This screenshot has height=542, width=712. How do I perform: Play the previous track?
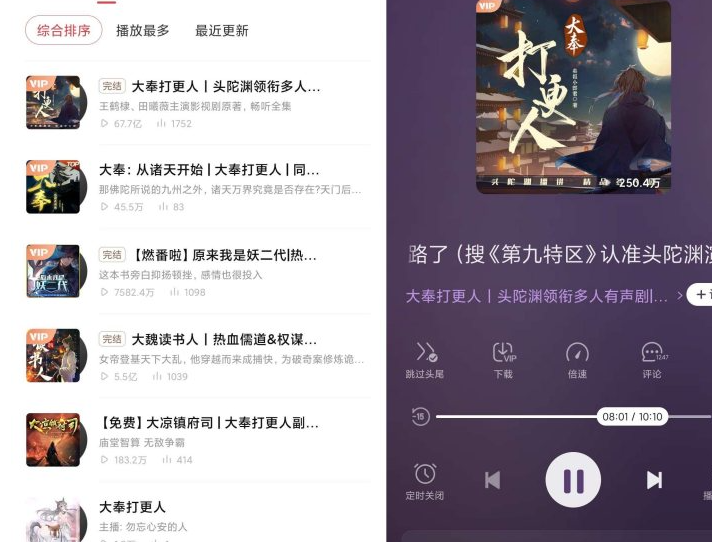(x=492, y=481)
